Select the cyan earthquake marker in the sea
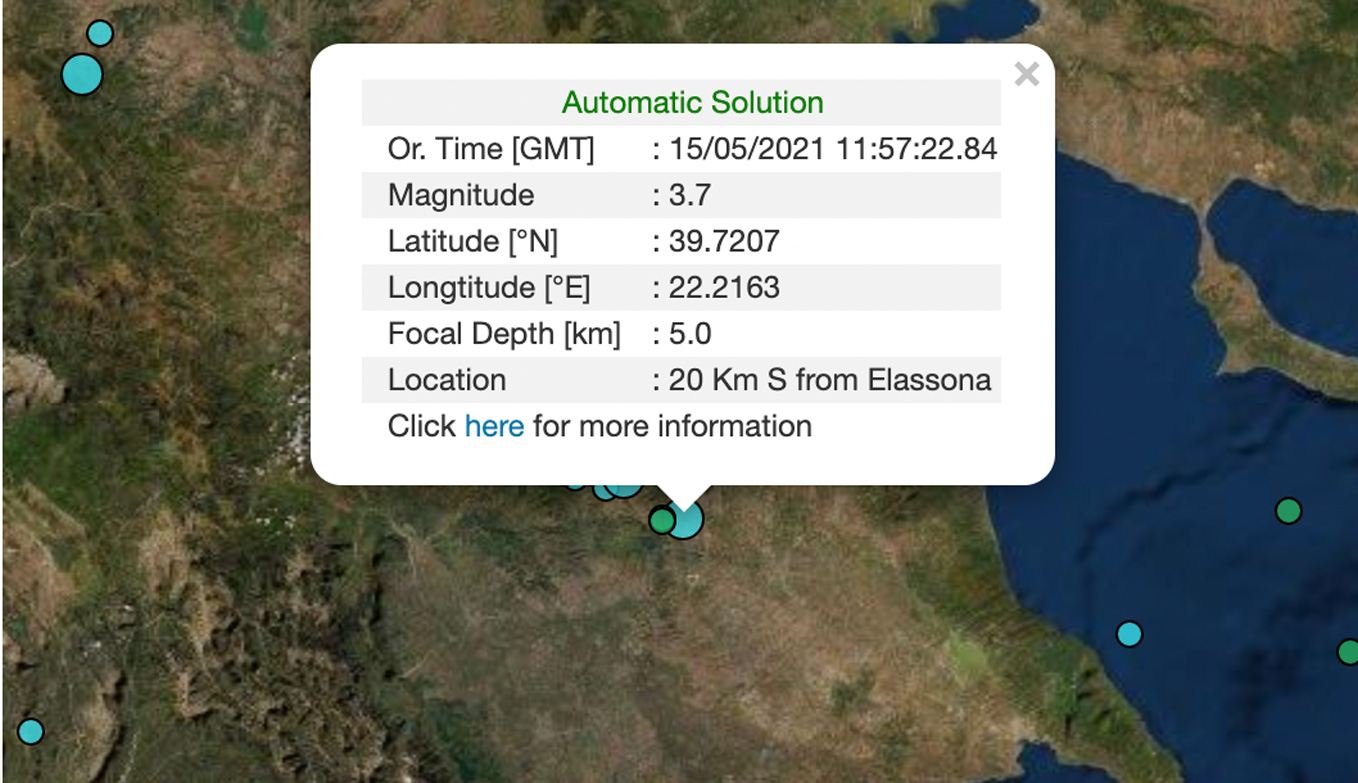The height and width of the screenshot is (783, 1358). point(1128,634)
